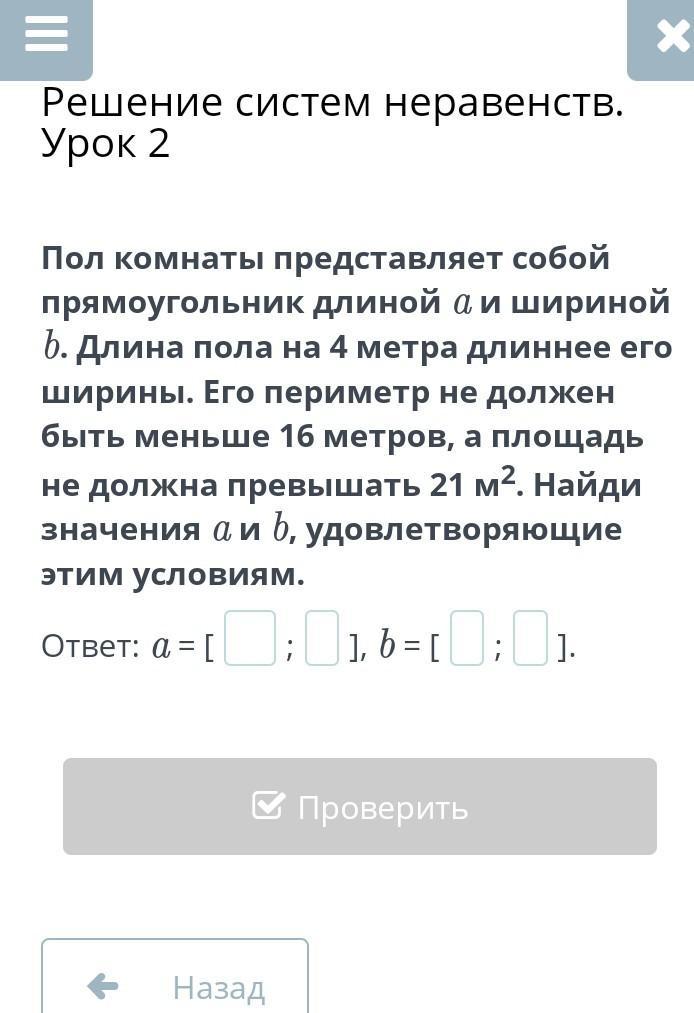Tap the Проверить button

click(x=360, y=806)
